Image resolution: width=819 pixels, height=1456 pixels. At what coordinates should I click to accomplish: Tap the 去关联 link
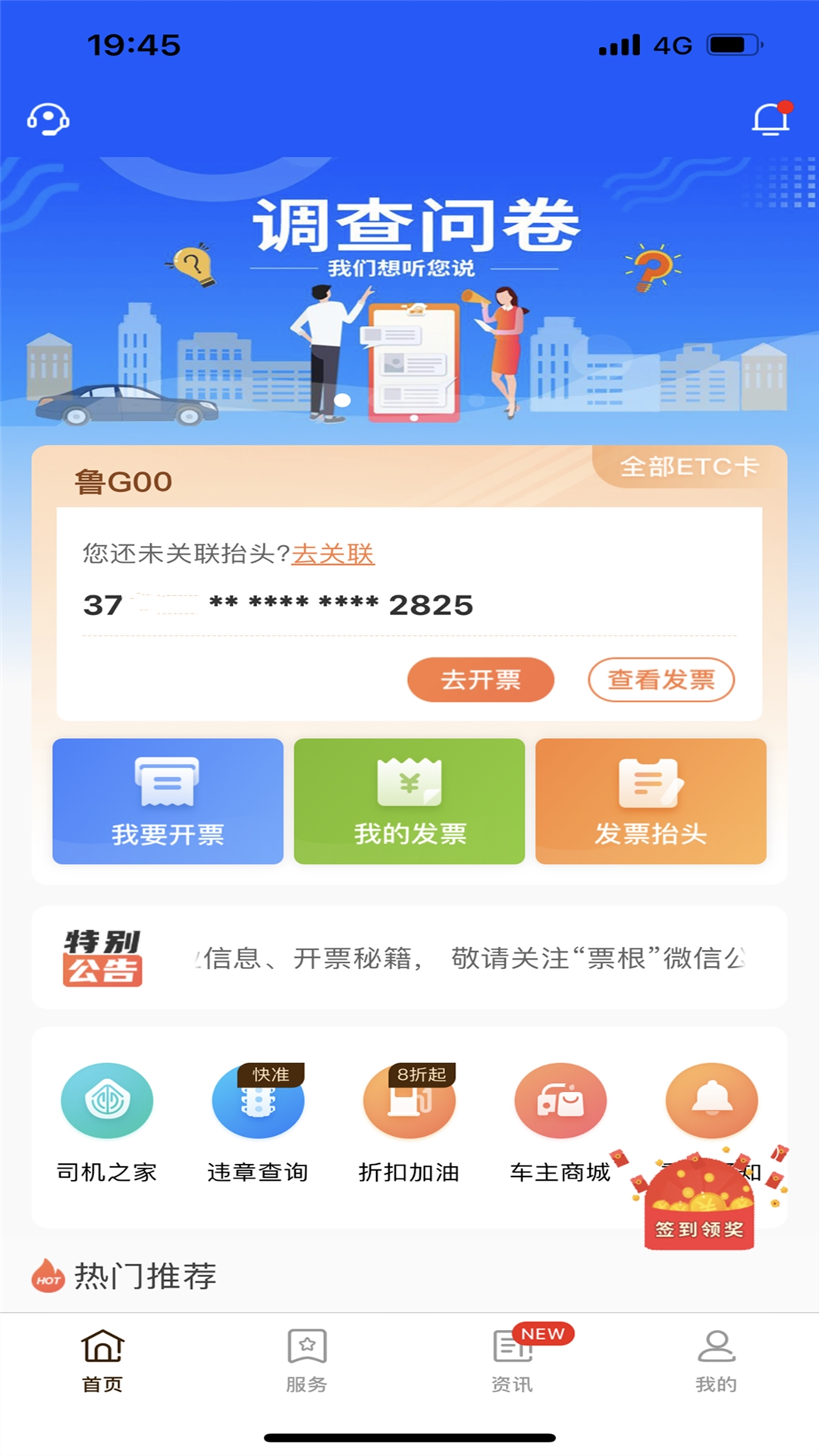point(333,554)
